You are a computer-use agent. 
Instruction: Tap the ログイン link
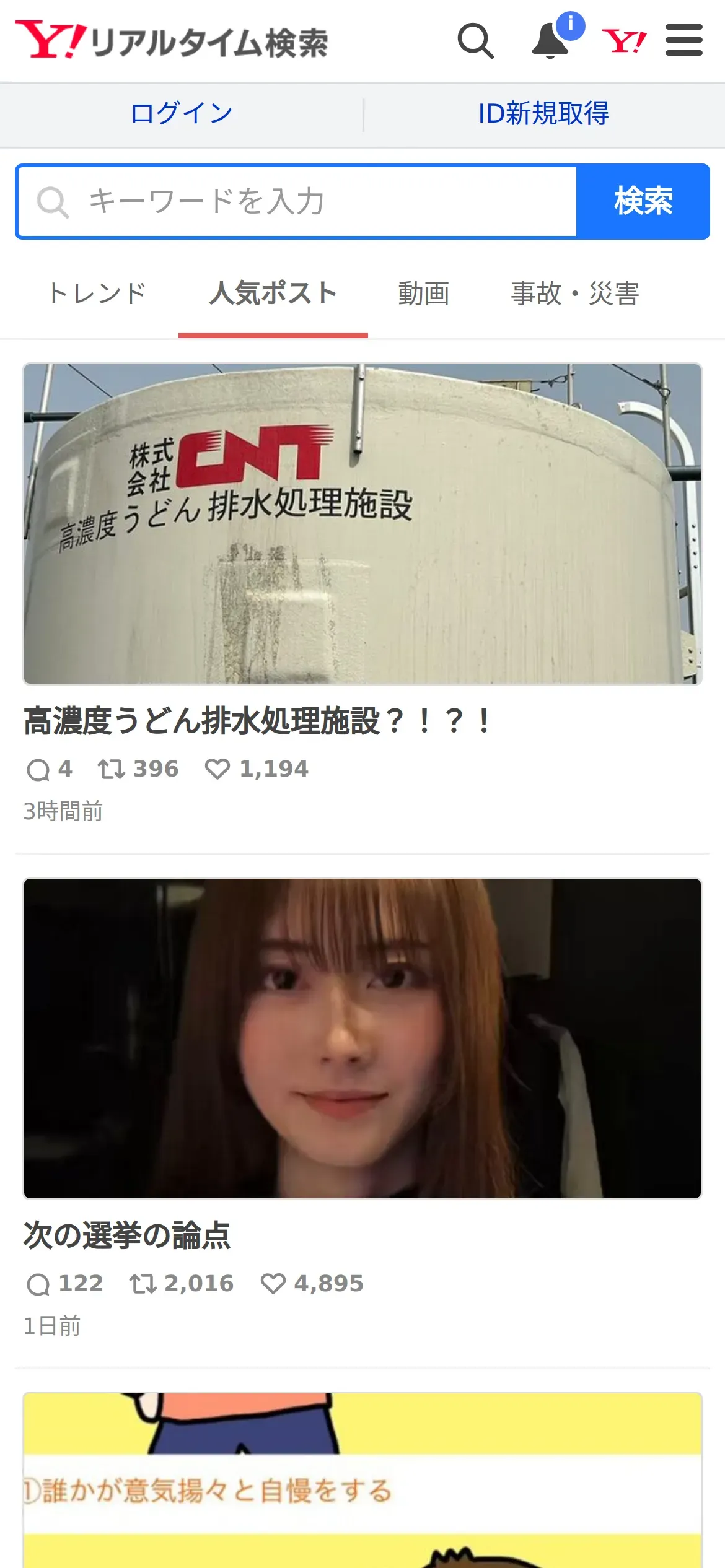[x=181, y=114]
